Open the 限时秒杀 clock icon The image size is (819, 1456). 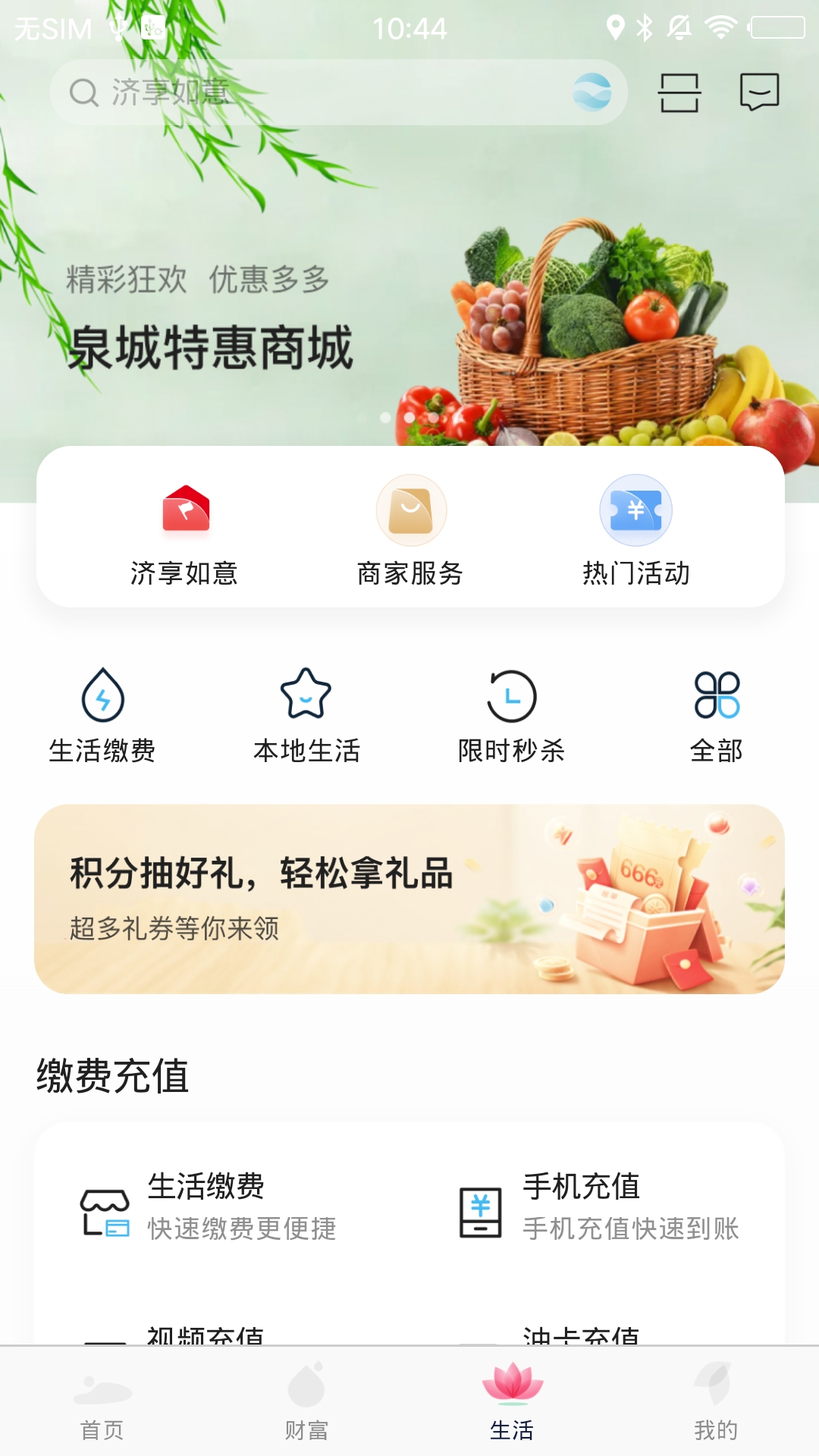[512, 695]
